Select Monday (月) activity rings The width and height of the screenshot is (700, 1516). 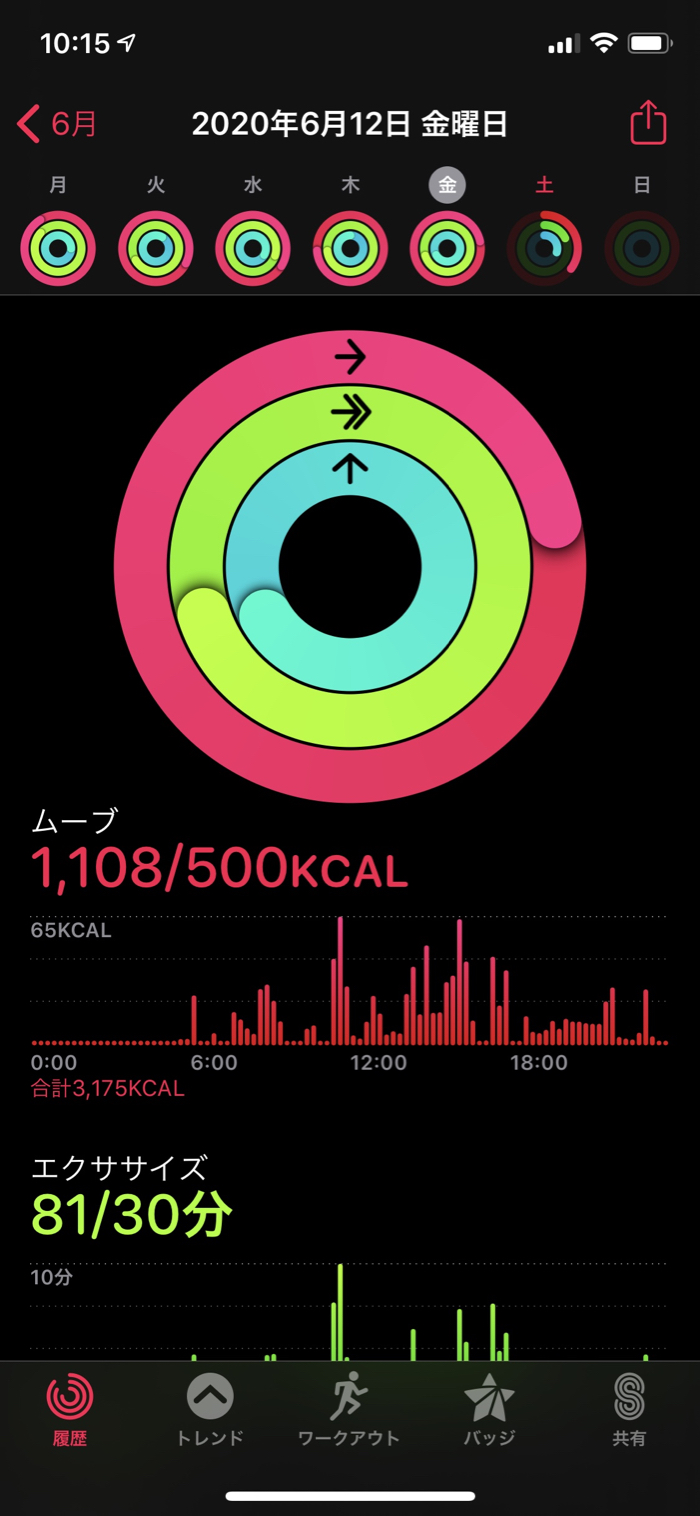(x=58, y=248)
